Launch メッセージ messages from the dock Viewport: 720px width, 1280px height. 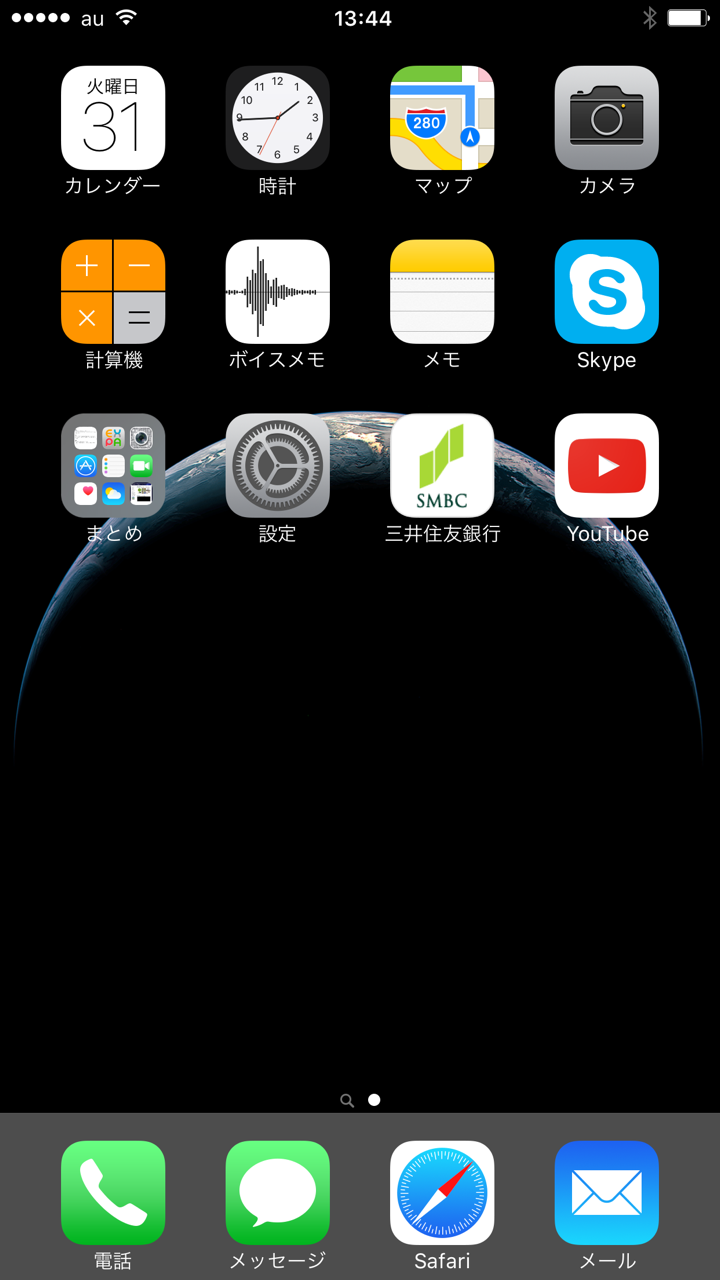coord(277,1193)
